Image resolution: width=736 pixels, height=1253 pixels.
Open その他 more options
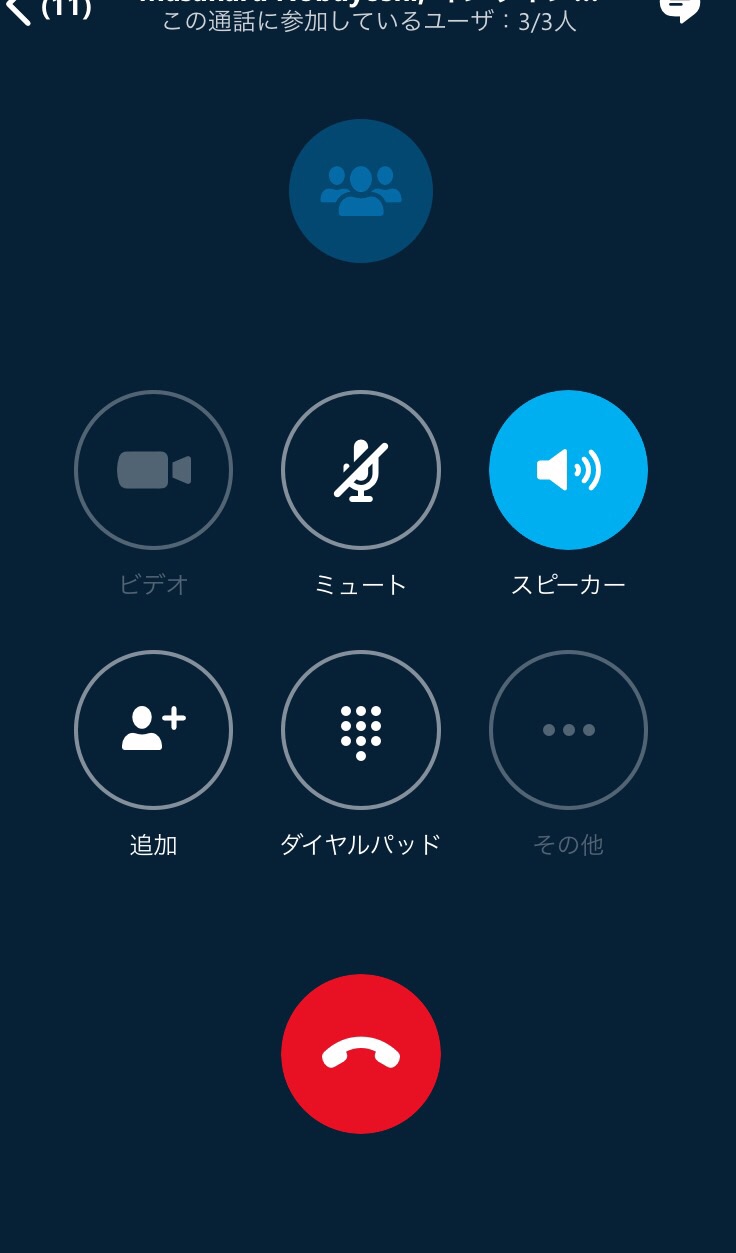(x=568, y=730)
